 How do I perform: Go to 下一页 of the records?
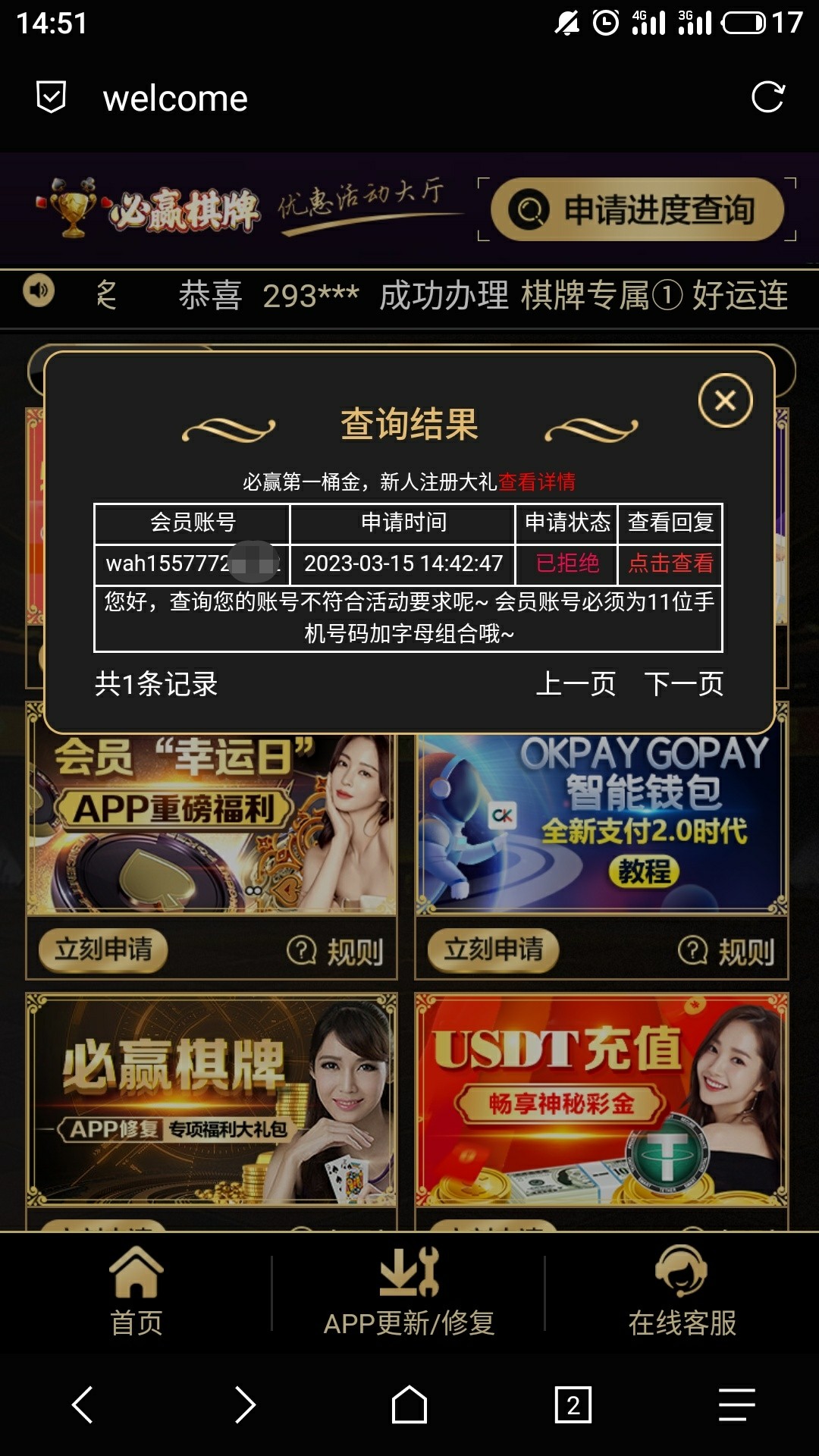click(683, 683)
